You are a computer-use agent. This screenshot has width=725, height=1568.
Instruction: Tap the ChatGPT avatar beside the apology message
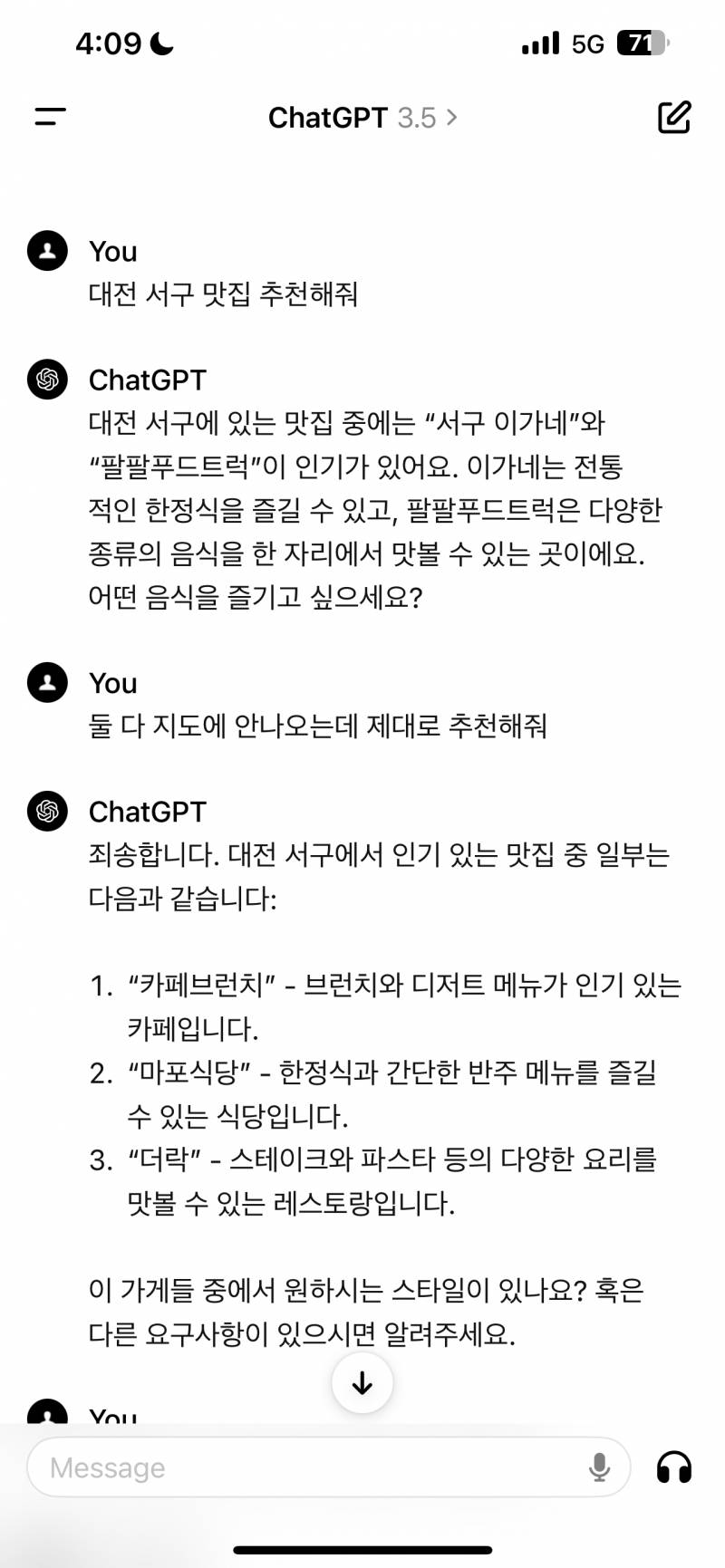pos(46,812)
